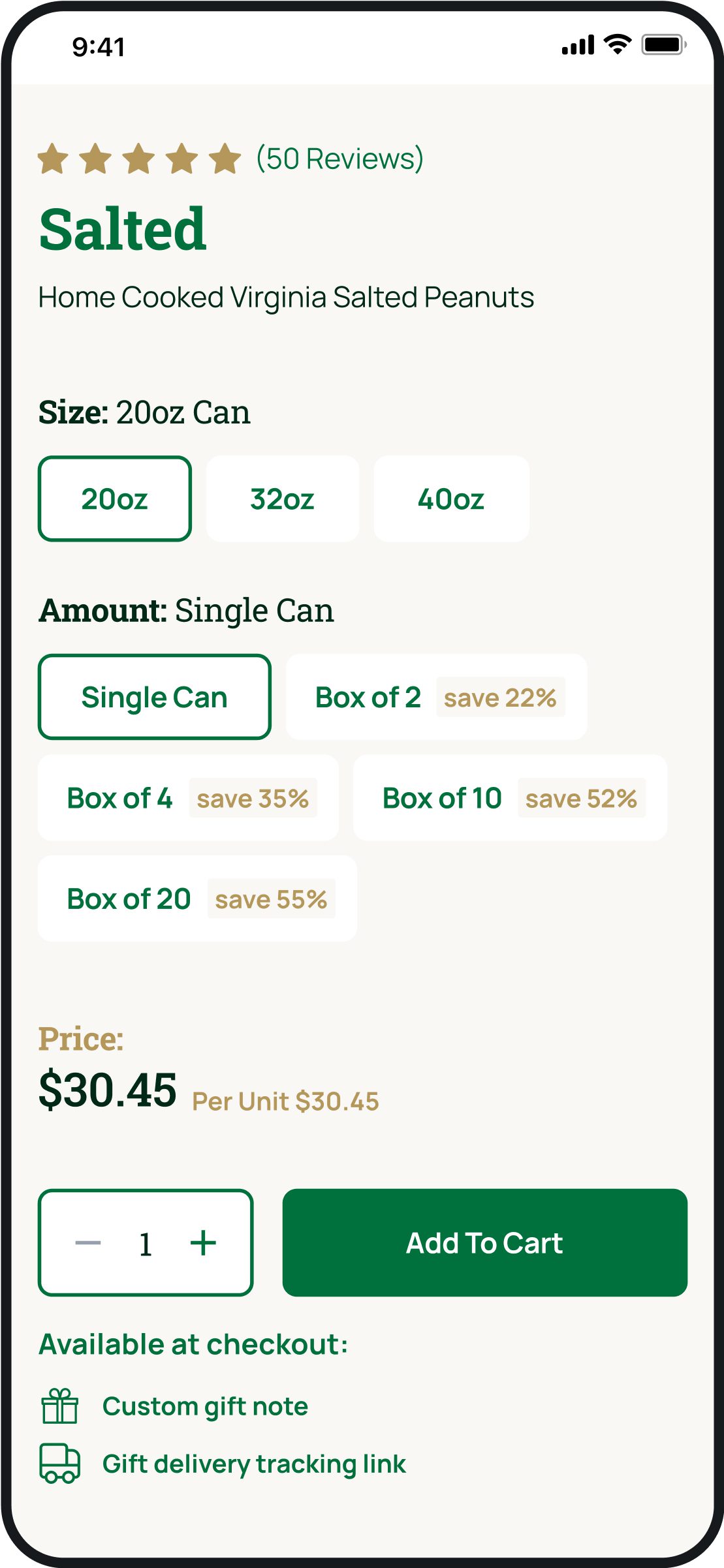Click the gift box icon beside Custom gift note
This screenshot has width=724, height=1568.
tap(59, 1406)
